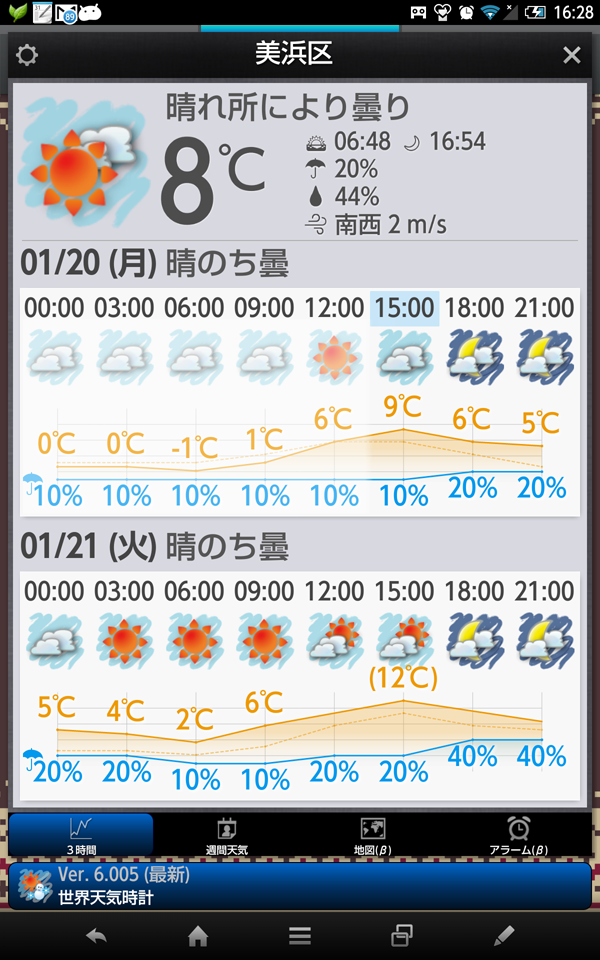Image resolution: width=600 pixels, height=960 pixels.
Task: Go back with the system back button
Action: pos(96,935)
